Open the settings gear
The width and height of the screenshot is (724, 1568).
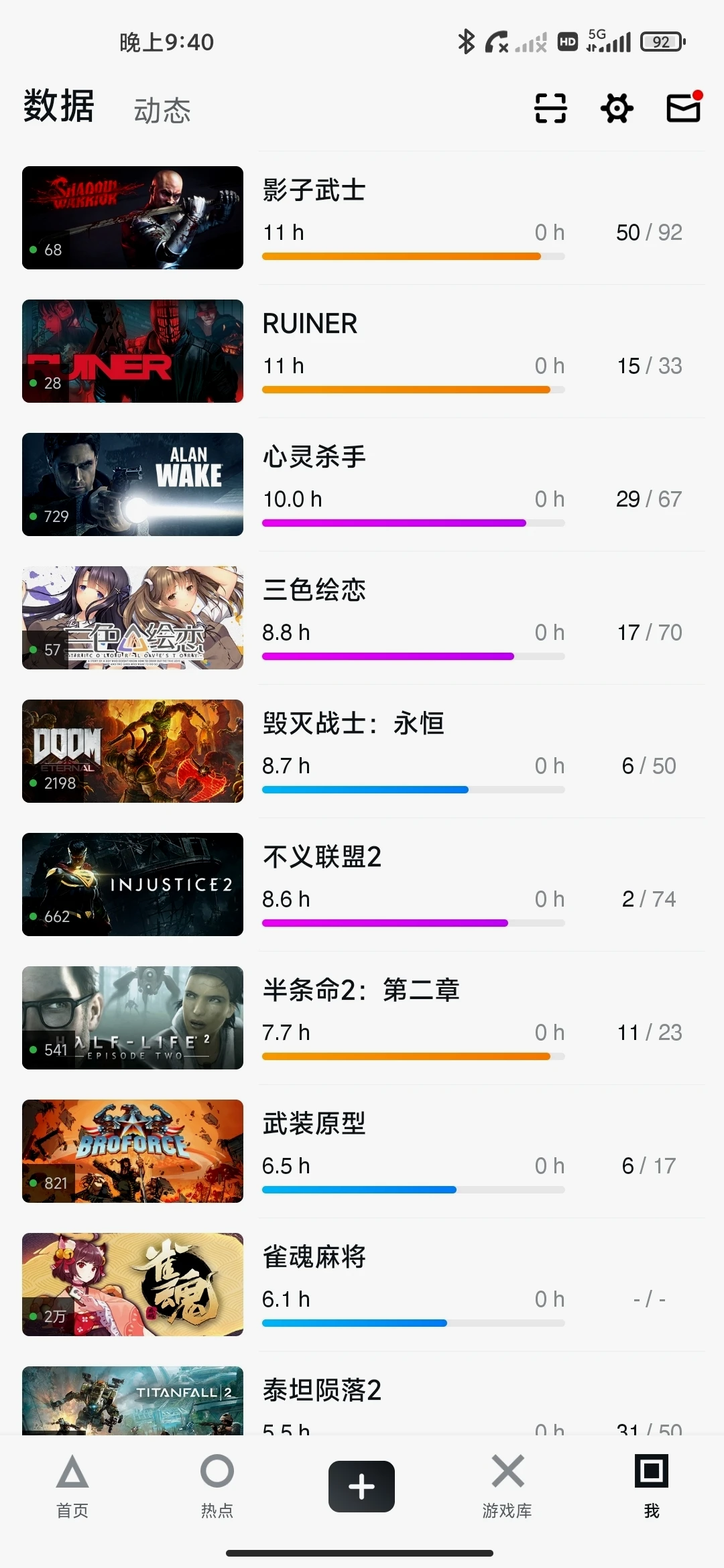click(x=617, y=109)
